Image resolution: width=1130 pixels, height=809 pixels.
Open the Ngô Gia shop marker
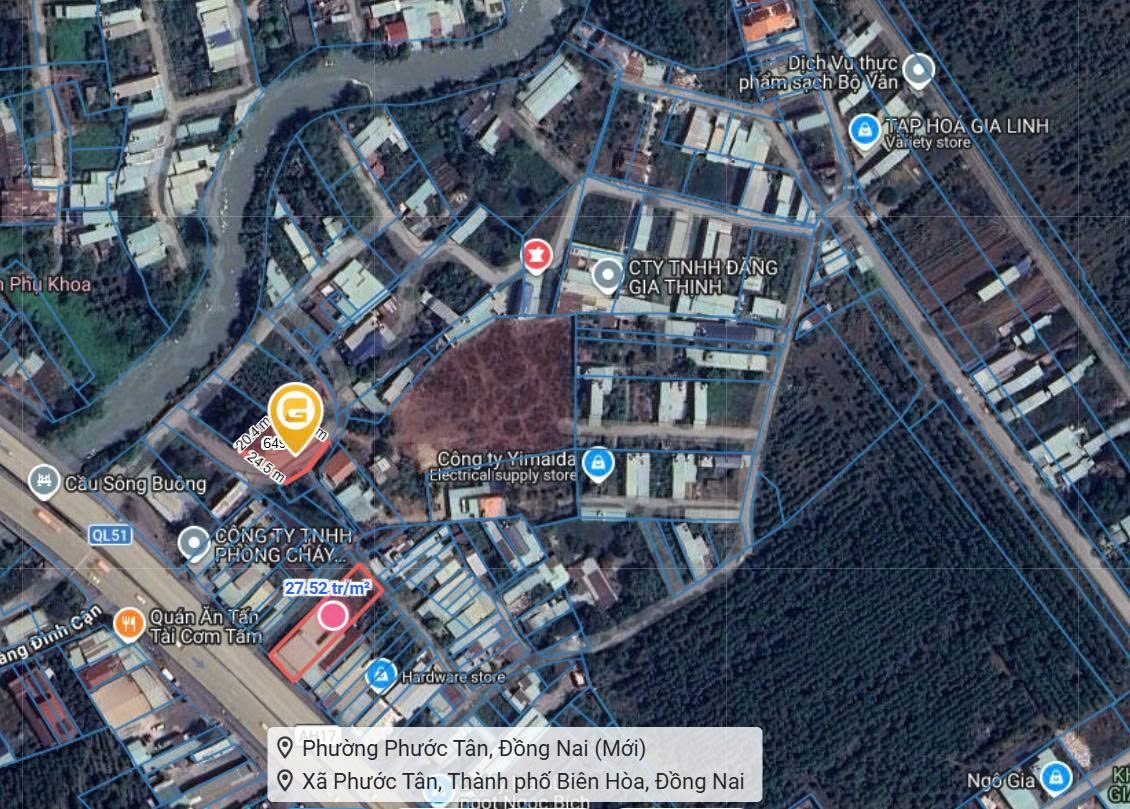click(1056, 778)
